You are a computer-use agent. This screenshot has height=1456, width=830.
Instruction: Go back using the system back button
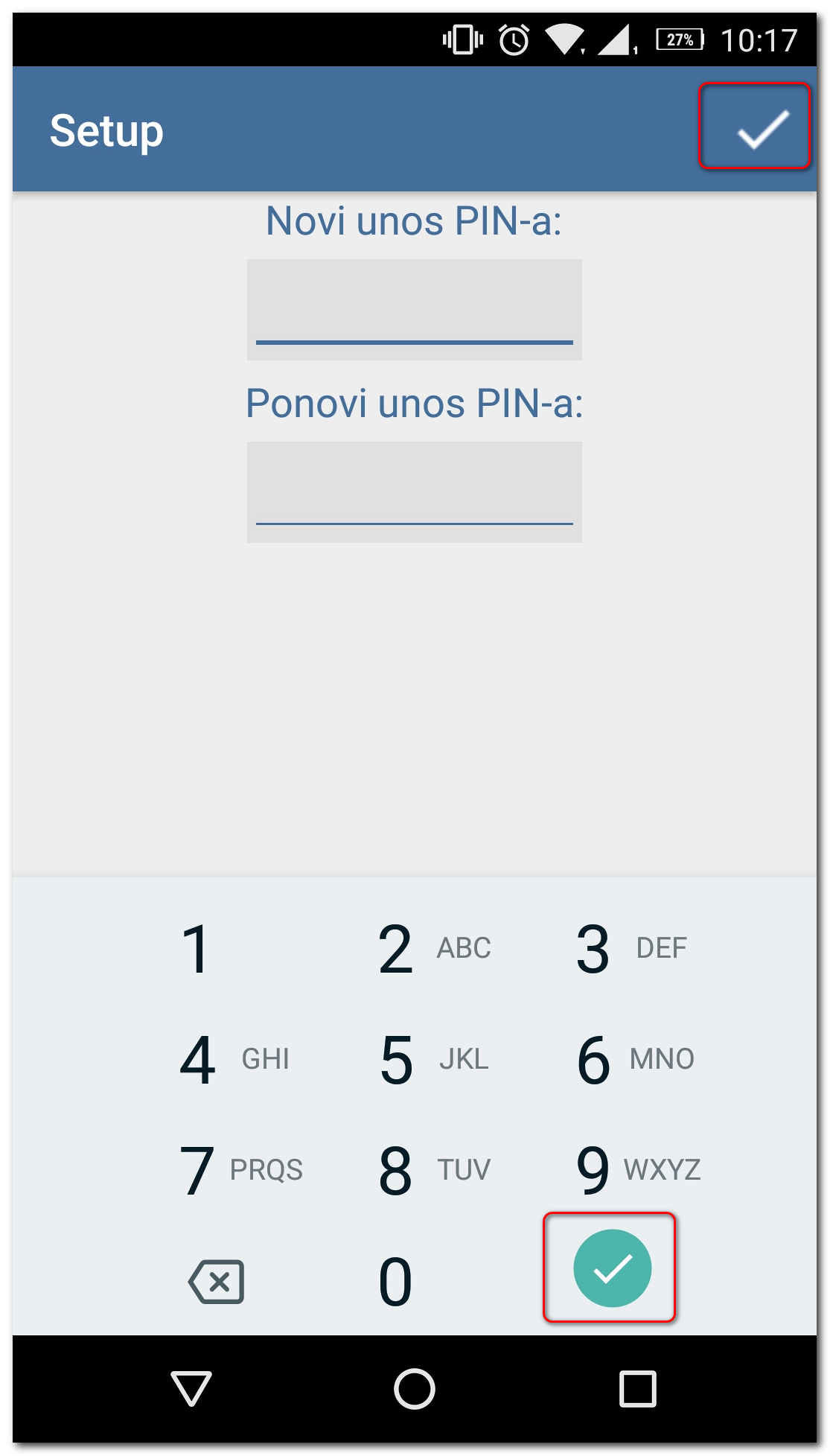[x=191, y=1388]
